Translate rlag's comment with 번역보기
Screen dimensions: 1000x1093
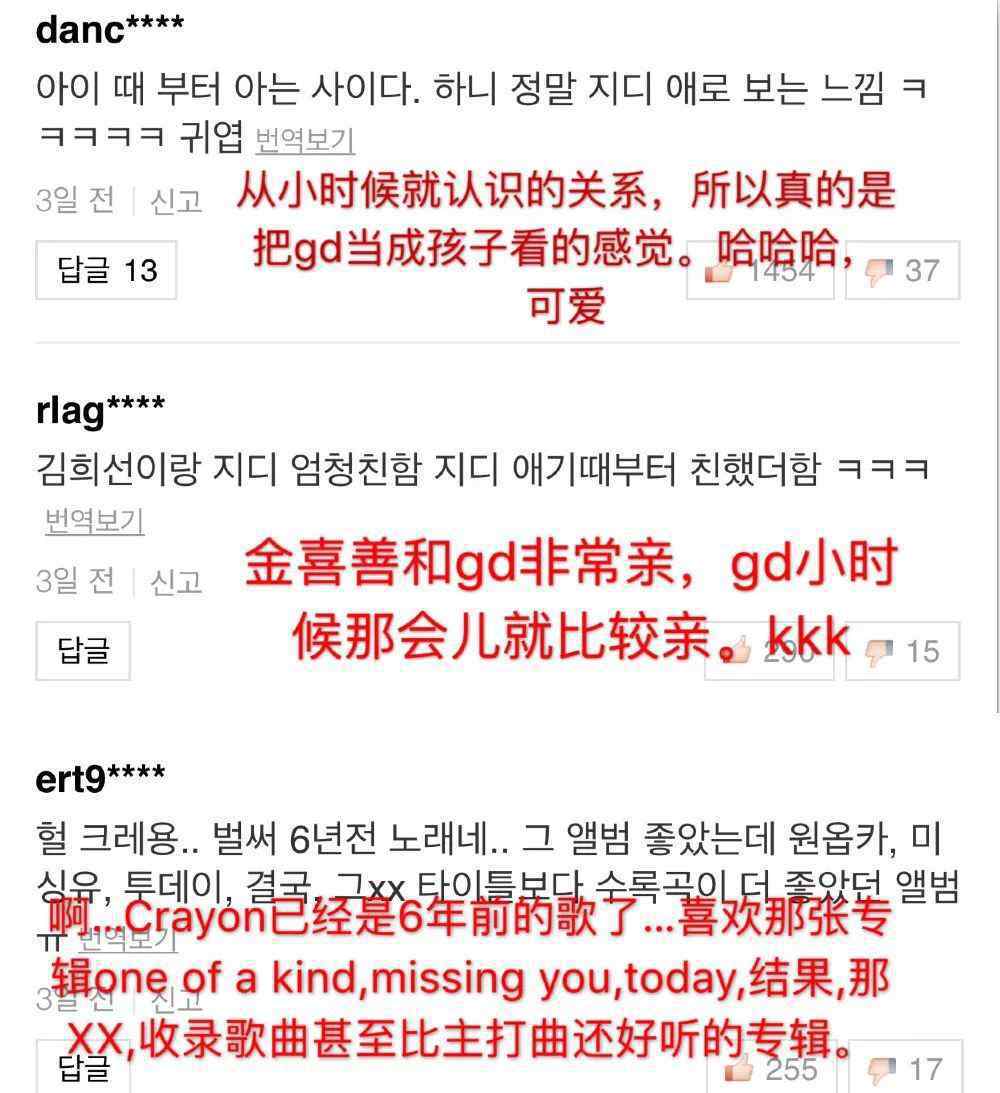pos(95,520)
